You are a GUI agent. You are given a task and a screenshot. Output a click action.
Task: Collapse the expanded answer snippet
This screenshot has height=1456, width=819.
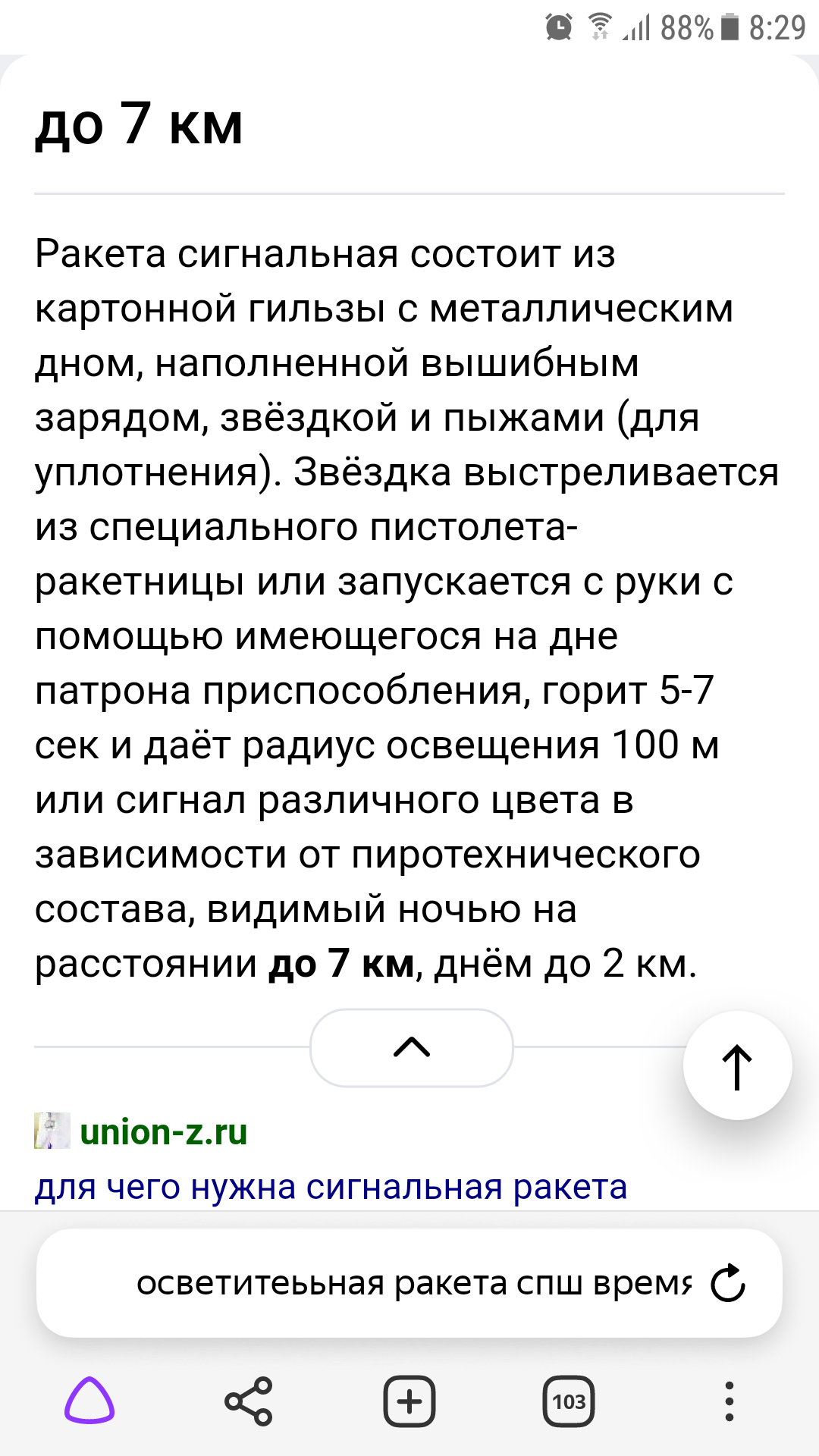pyautogui.click(x=411, y=1047)
